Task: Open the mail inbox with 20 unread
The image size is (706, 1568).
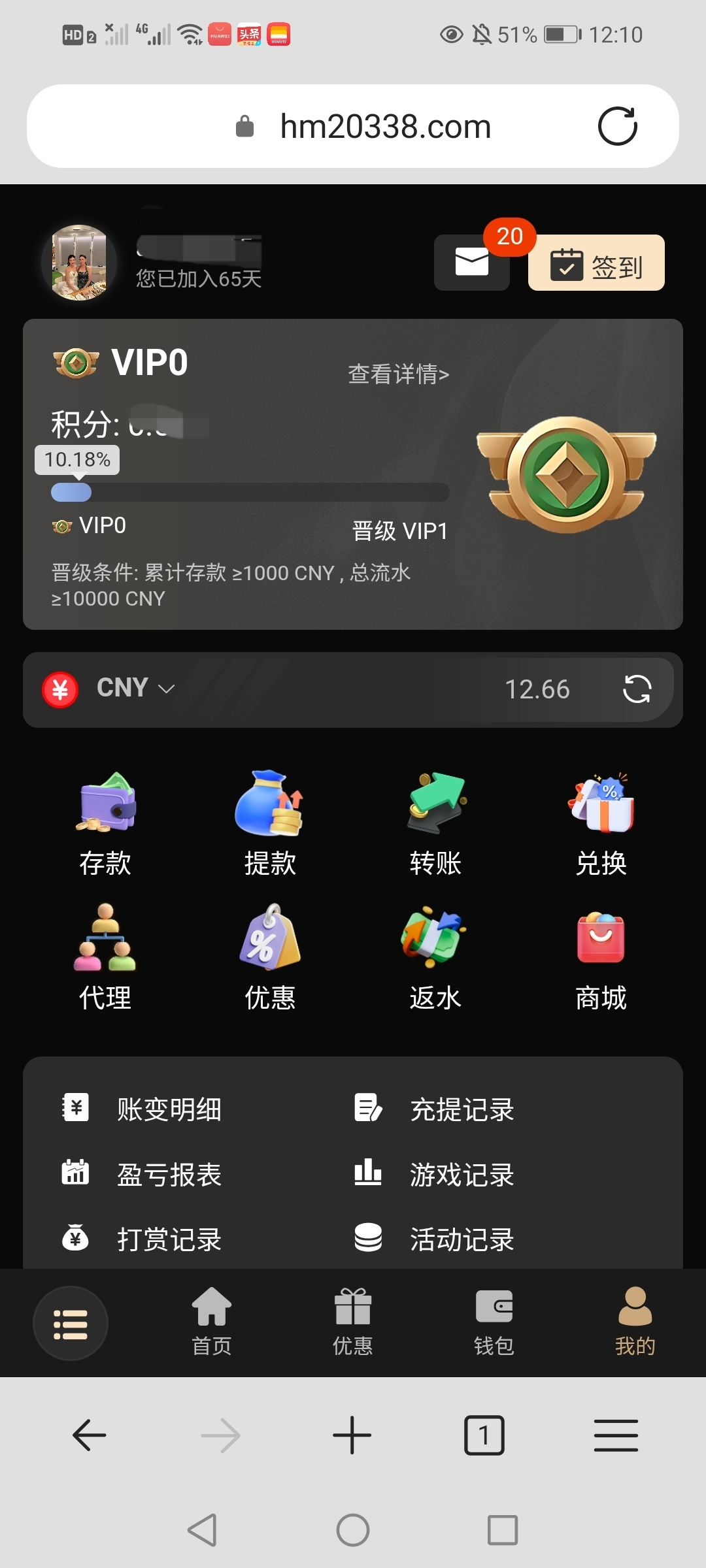Action: tap(472, 263)
